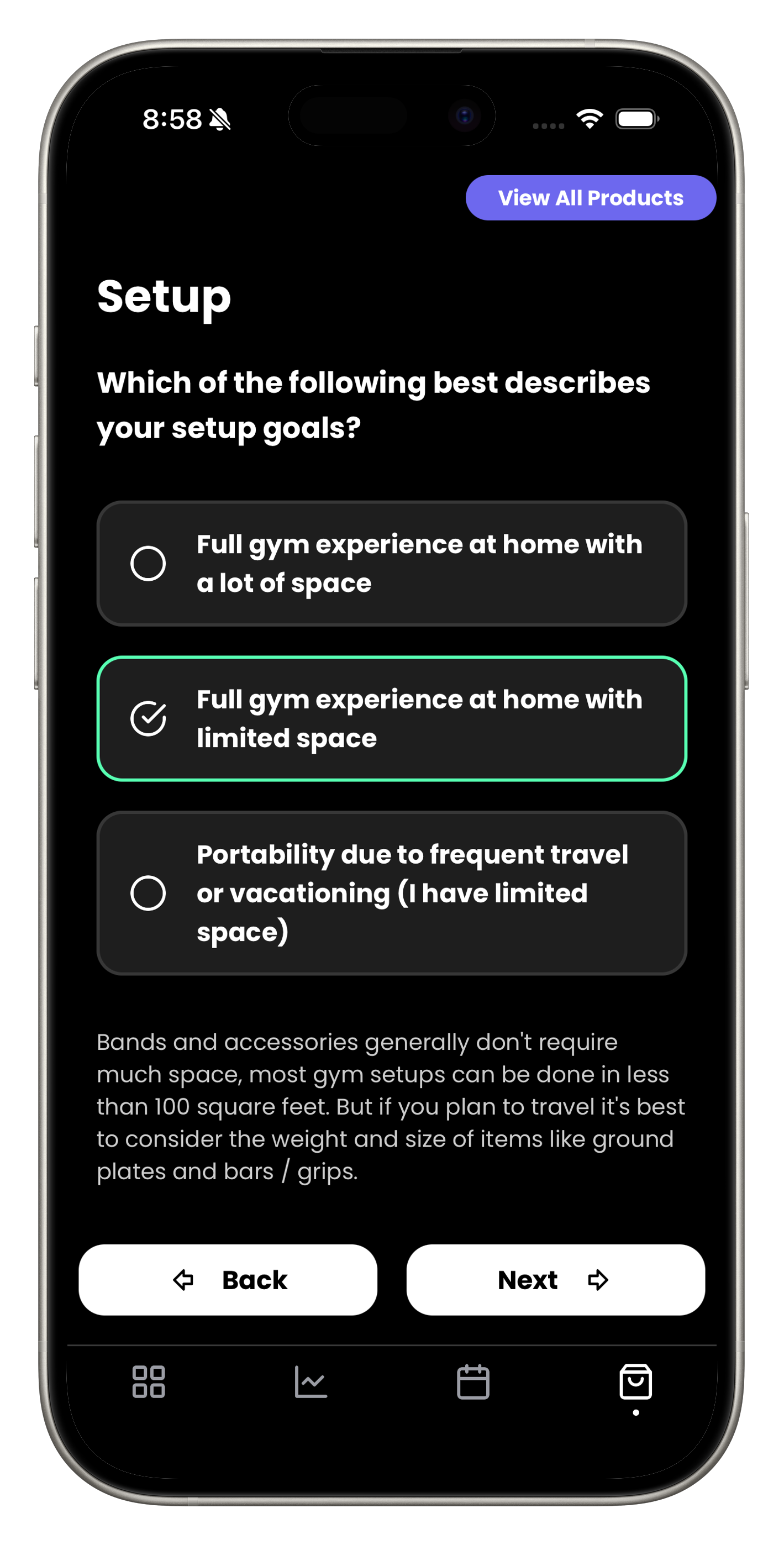Switch to the progress chart tab

click(311, 1382)
